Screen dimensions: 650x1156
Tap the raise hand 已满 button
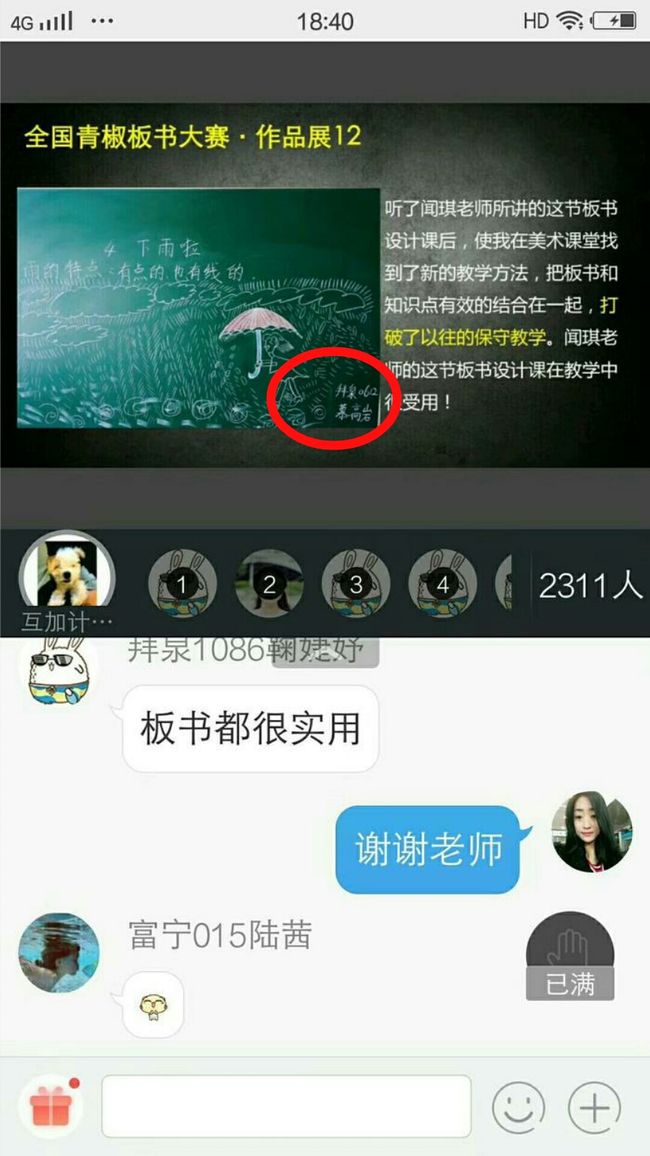tap(570, 956)
